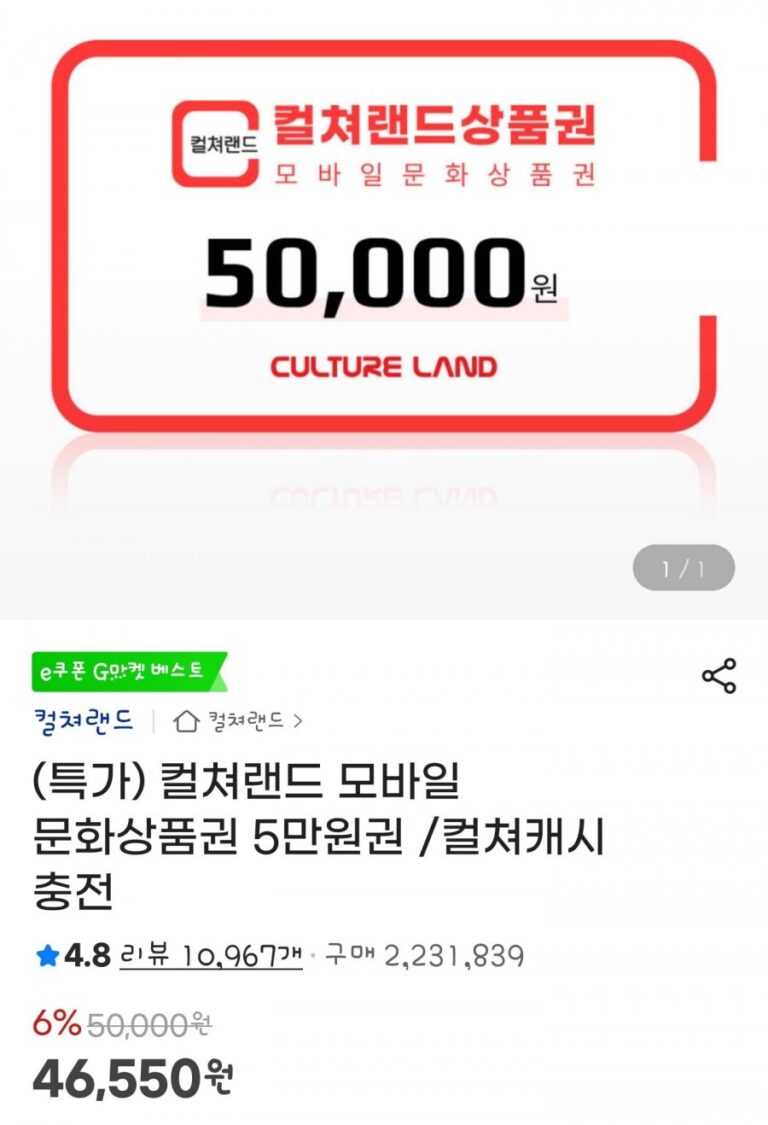
Task: Open the 컬쳐랜드 brand link
Action: click(83, 720)
